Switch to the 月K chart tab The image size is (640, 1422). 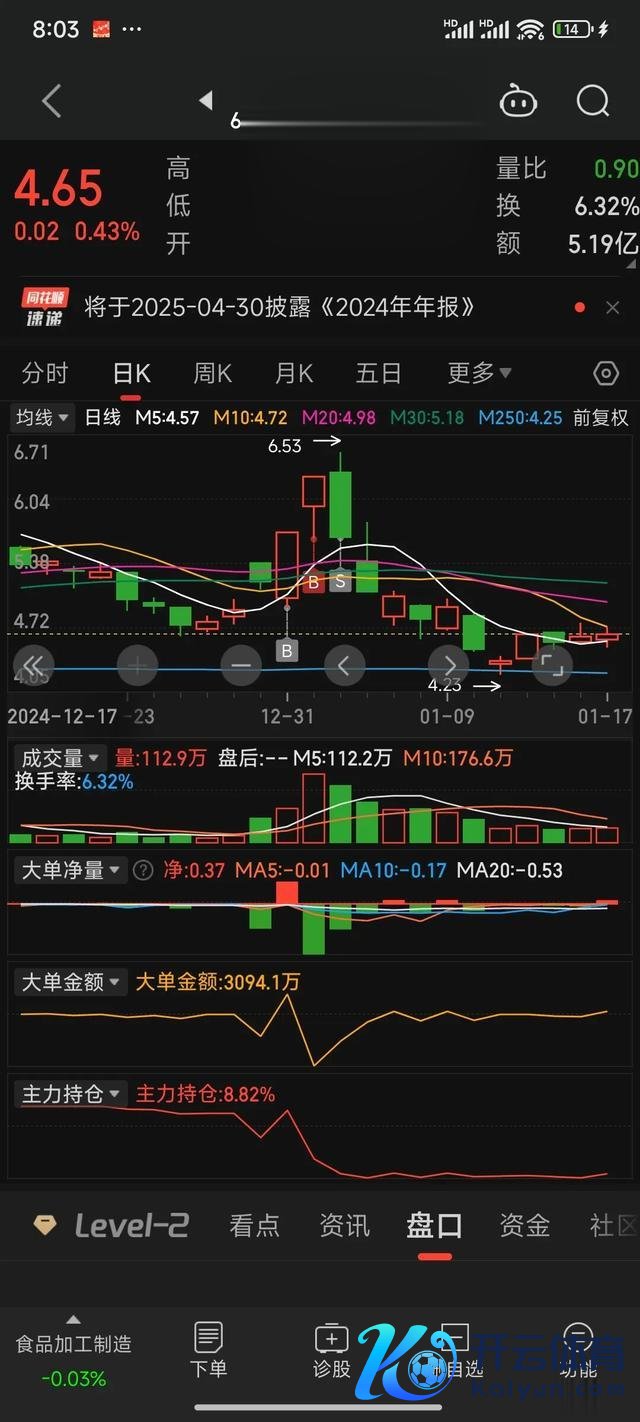[x=294, y=374]
